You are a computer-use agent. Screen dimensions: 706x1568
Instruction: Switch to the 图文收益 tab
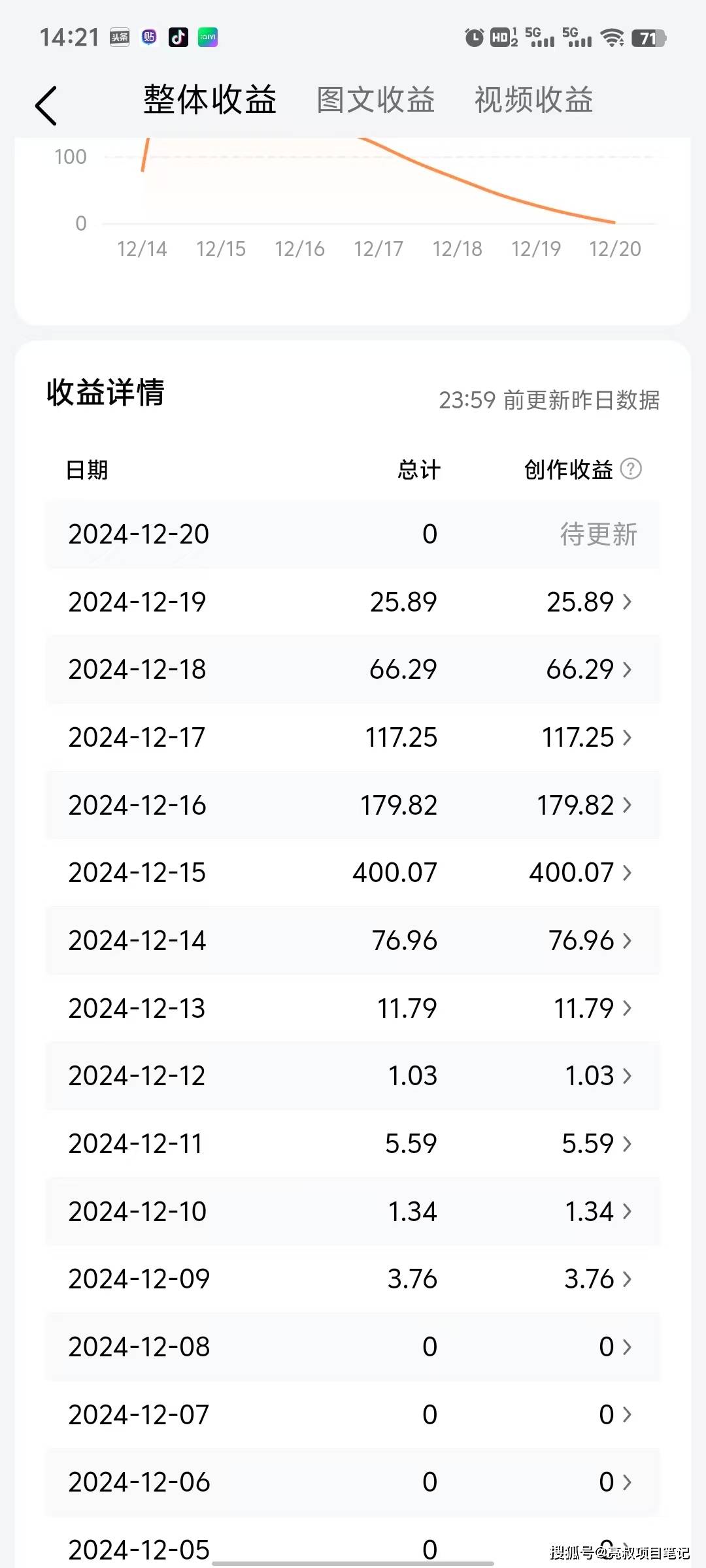[x=376, y=101]
